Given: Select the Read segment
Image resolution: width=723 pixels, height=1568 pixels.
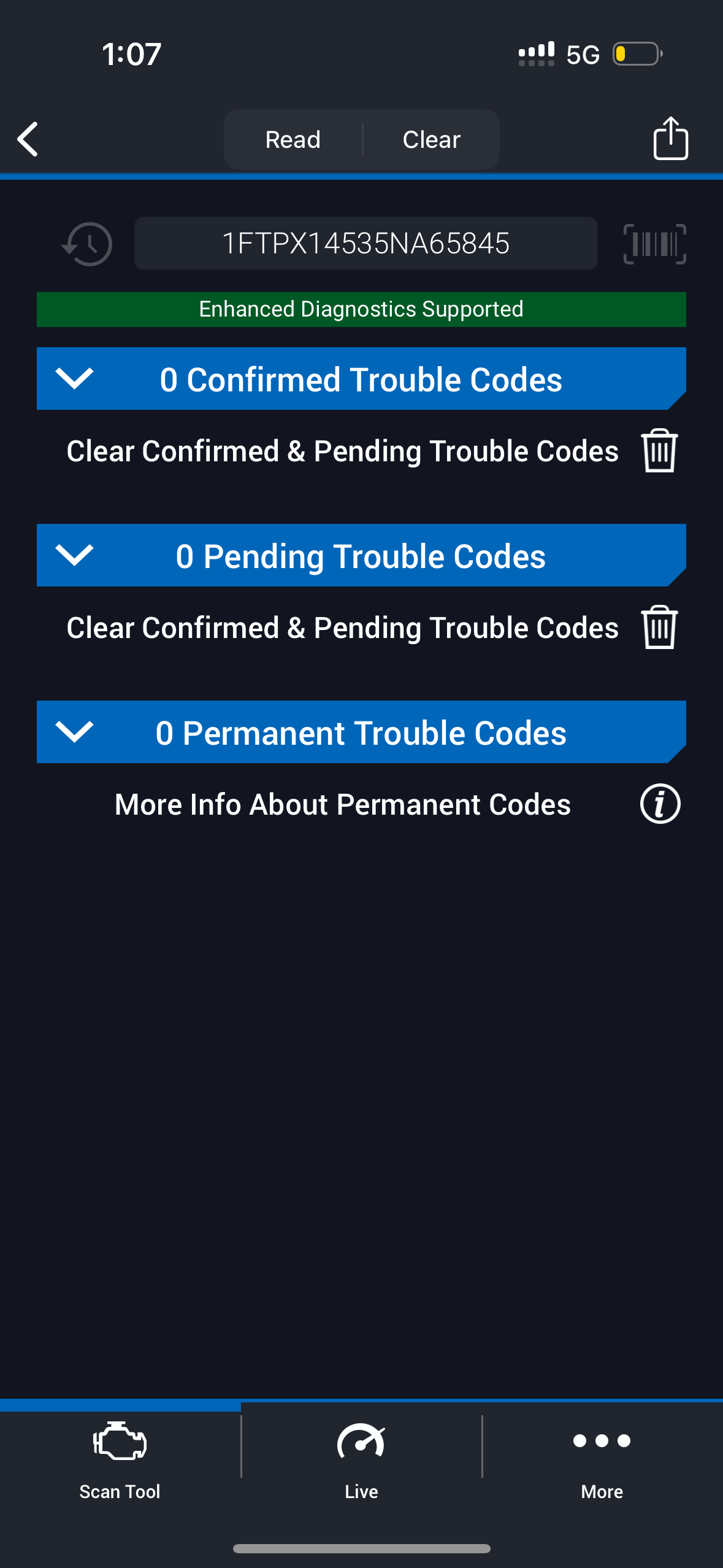Looking at the screenshot, I should pos(293,140).
